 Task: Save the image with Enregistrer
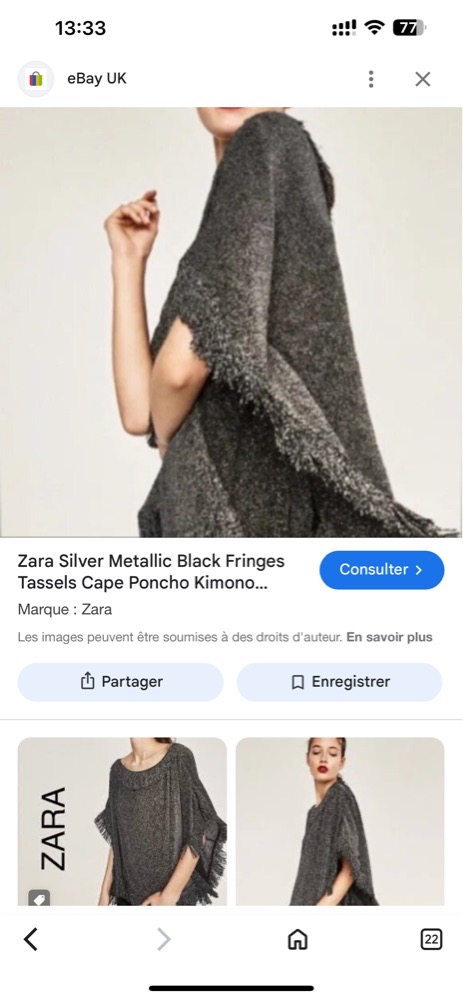click(x=339, y=682)
